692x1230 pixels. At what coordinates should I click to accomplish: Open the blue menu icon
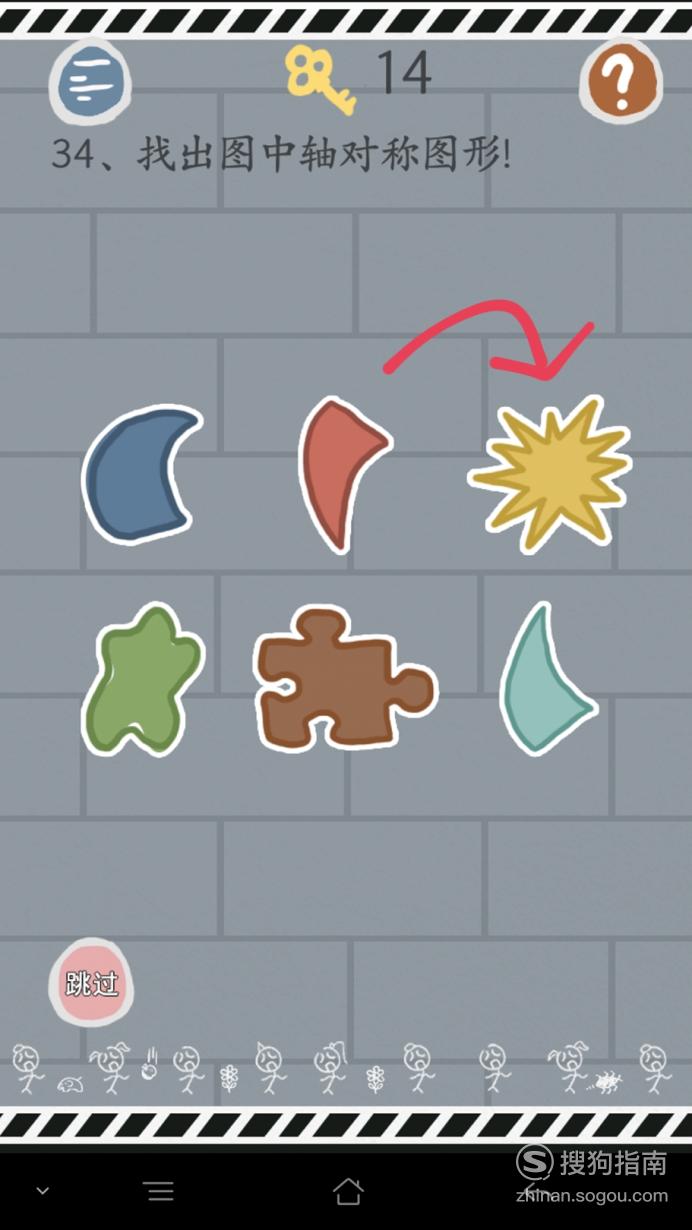pos(91,82)
